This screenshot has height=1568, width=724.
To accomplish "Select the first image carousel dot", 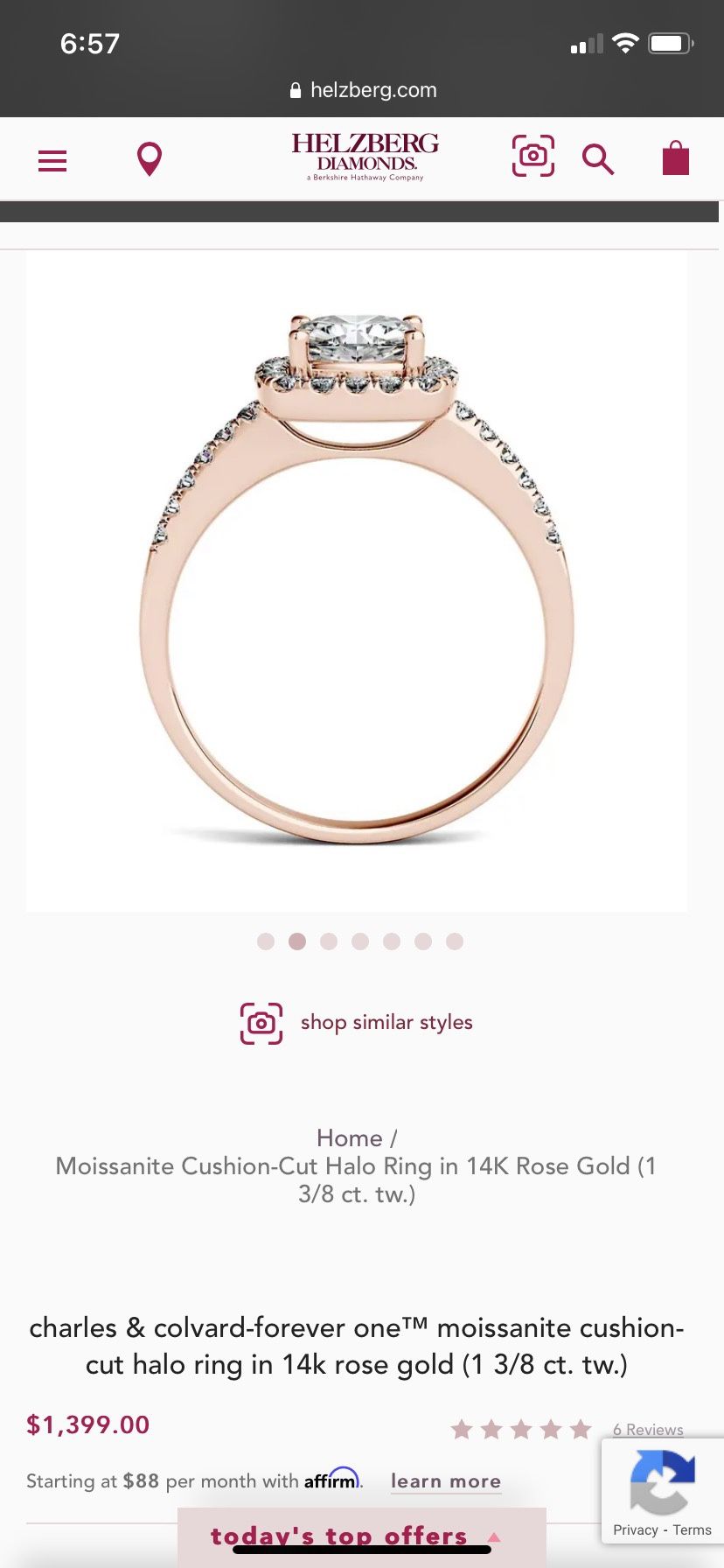I will [x=266, y=941].
